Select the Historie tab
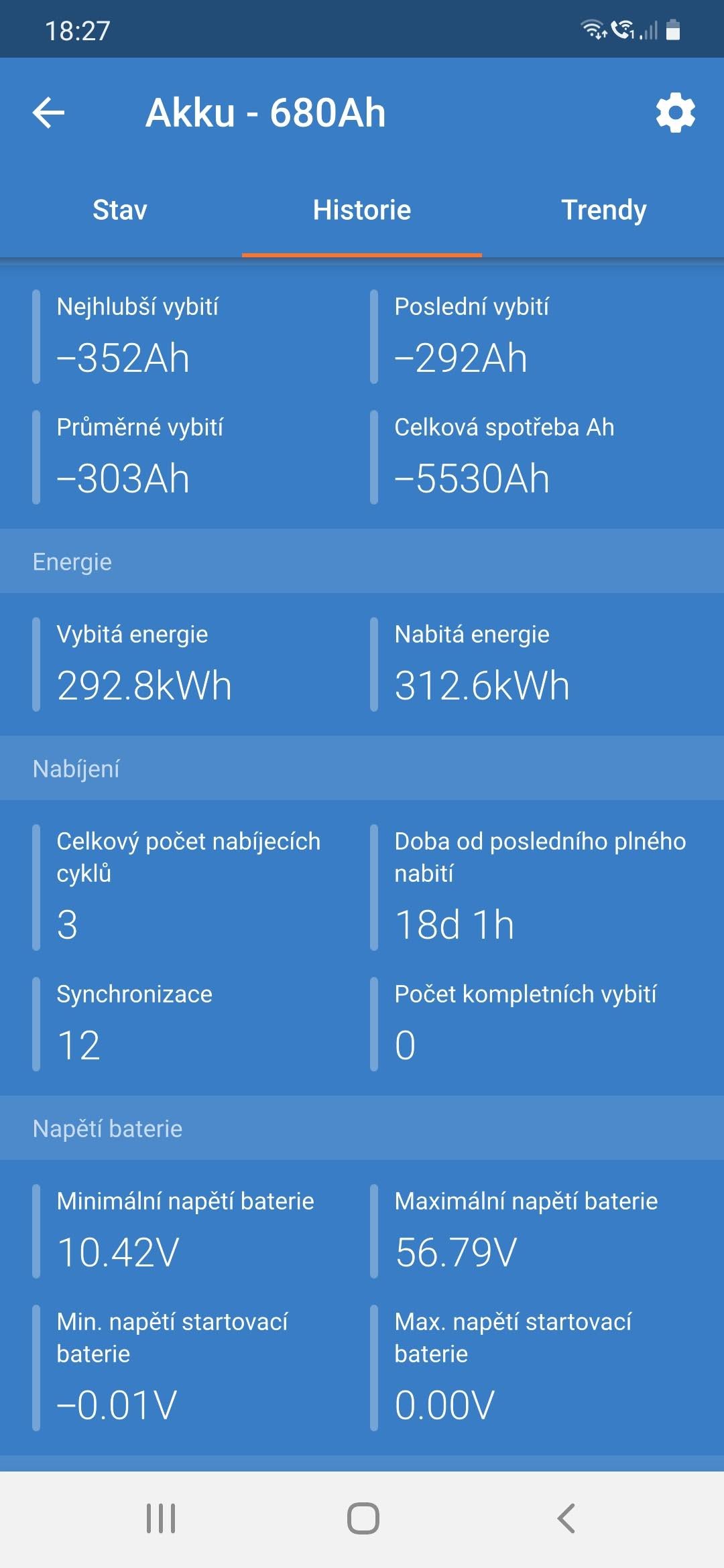Image resolution: width=724 pixels, height=1568 pixels. (362, 210)
